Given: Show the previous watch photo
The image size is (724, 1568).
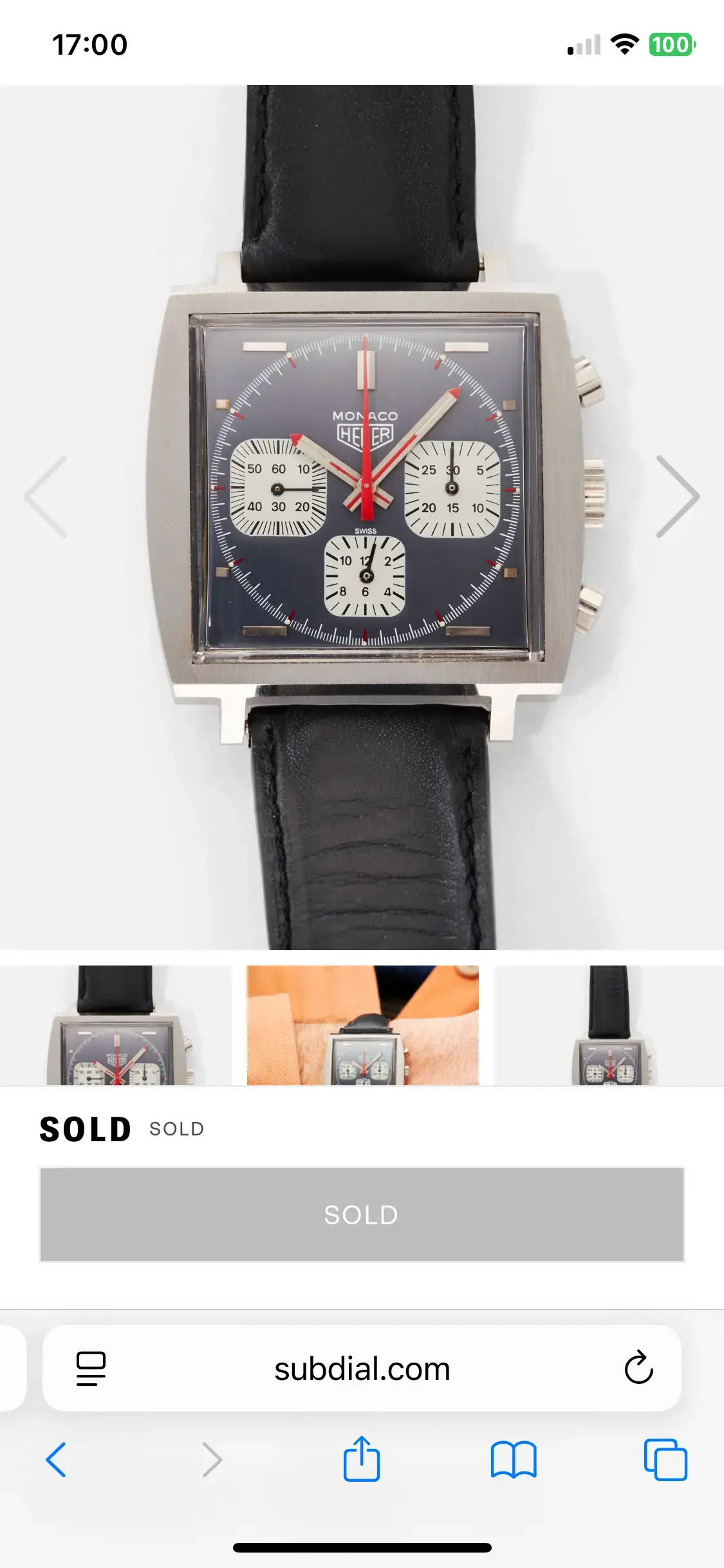Looking at the screenshot, I should pos(46,496).
